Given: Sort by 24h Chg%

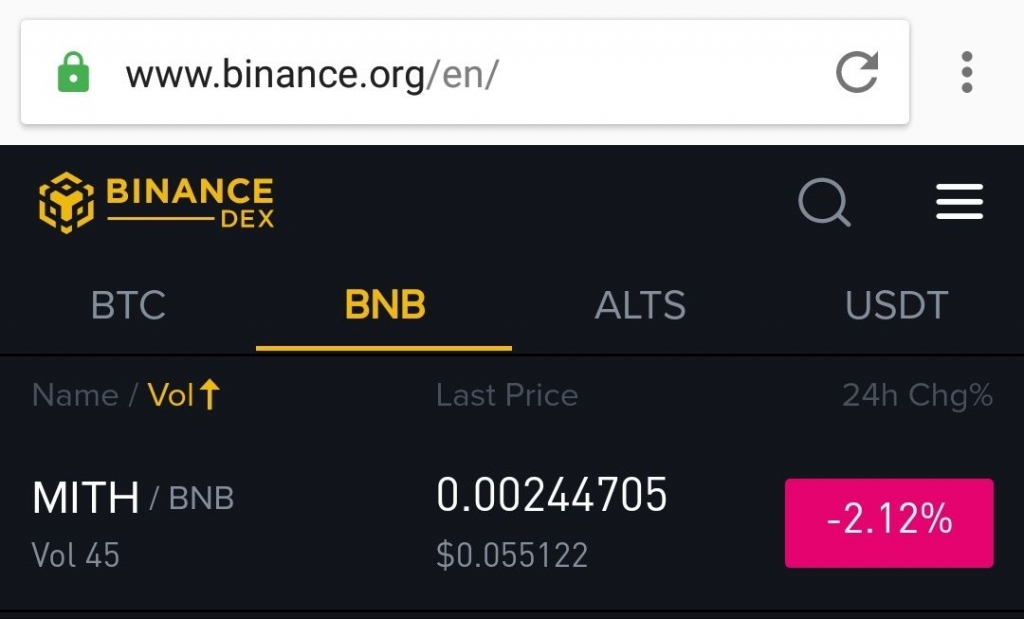Looking at the screenshot, I should pyautogui.click(x=918, y=395).
